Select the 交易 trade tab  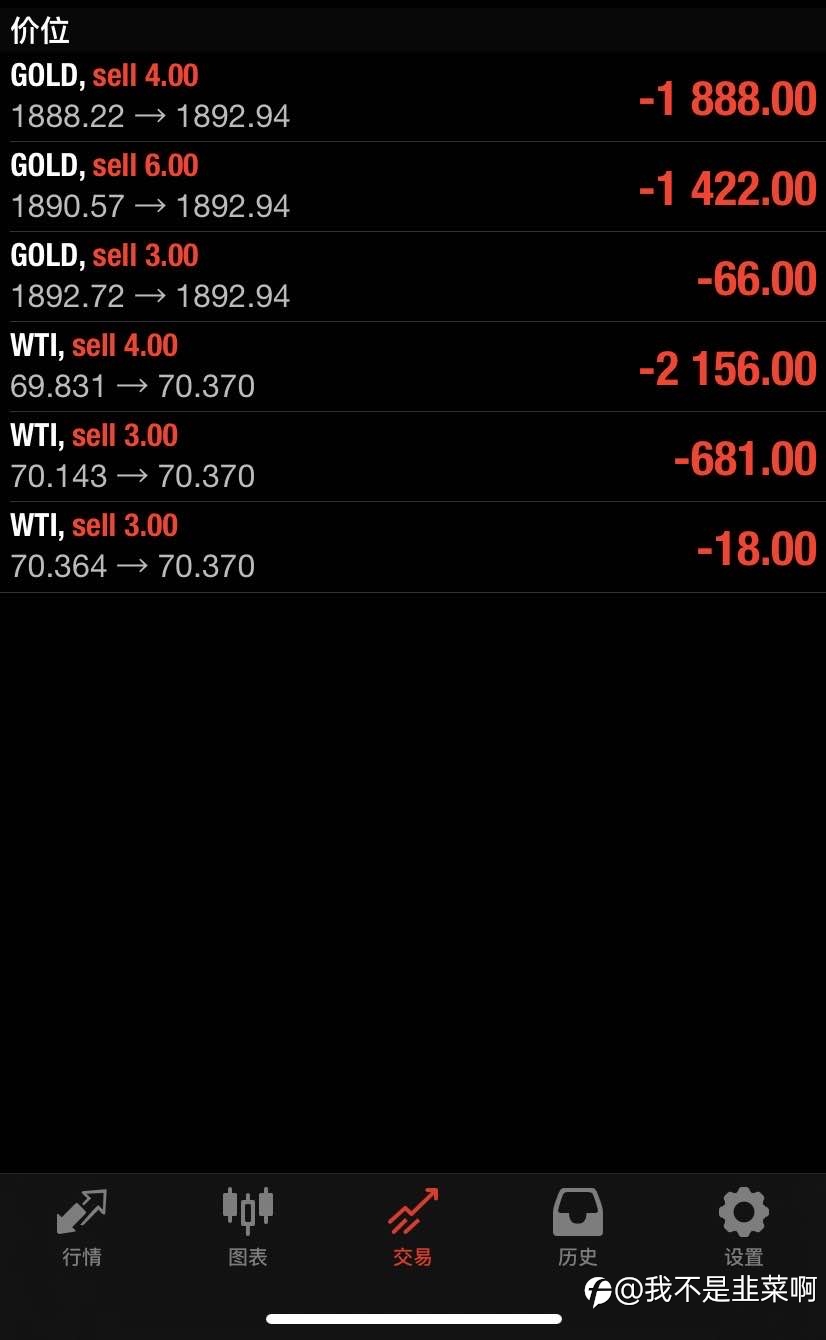(x=413, y=1227)
